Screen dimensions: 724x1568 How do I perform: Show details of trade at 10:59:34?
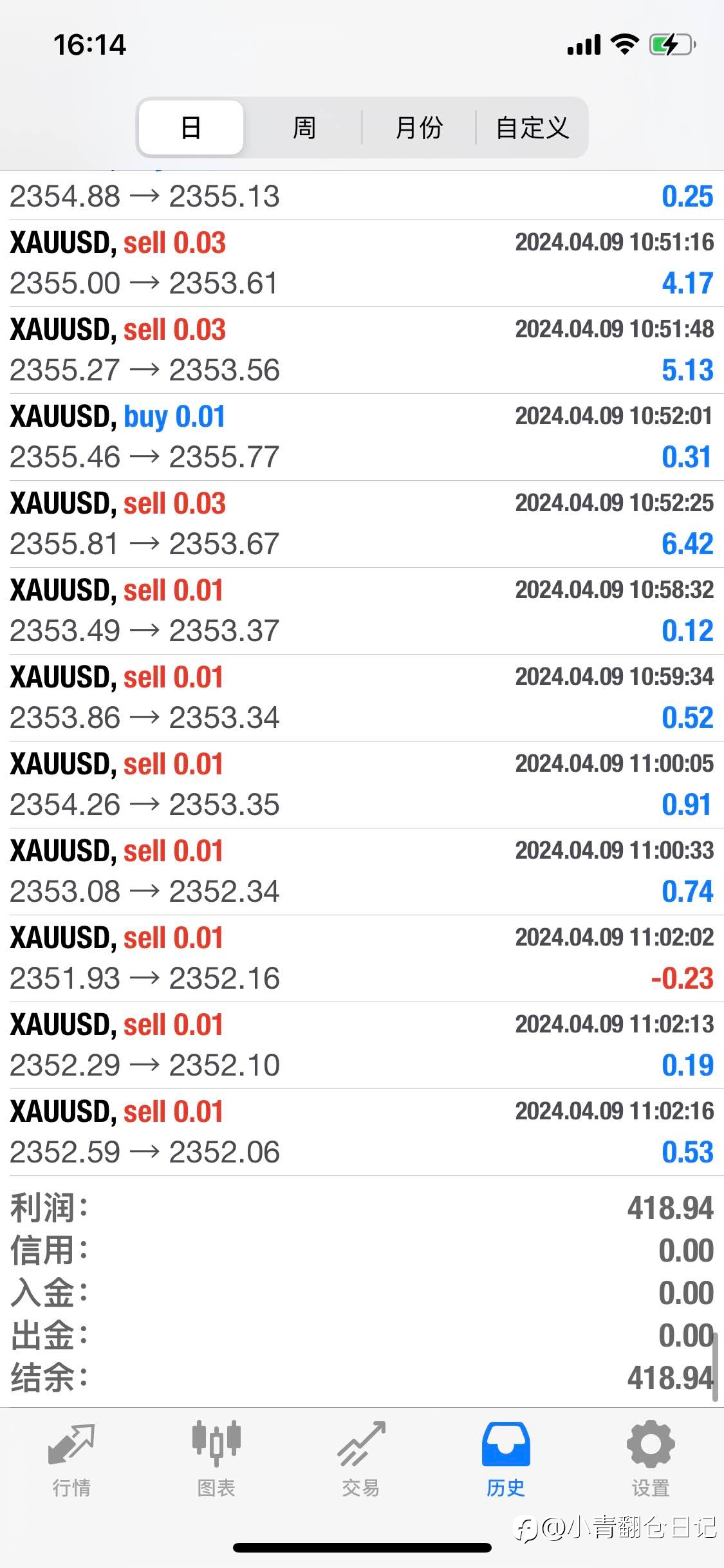click(x=362, y=698)
